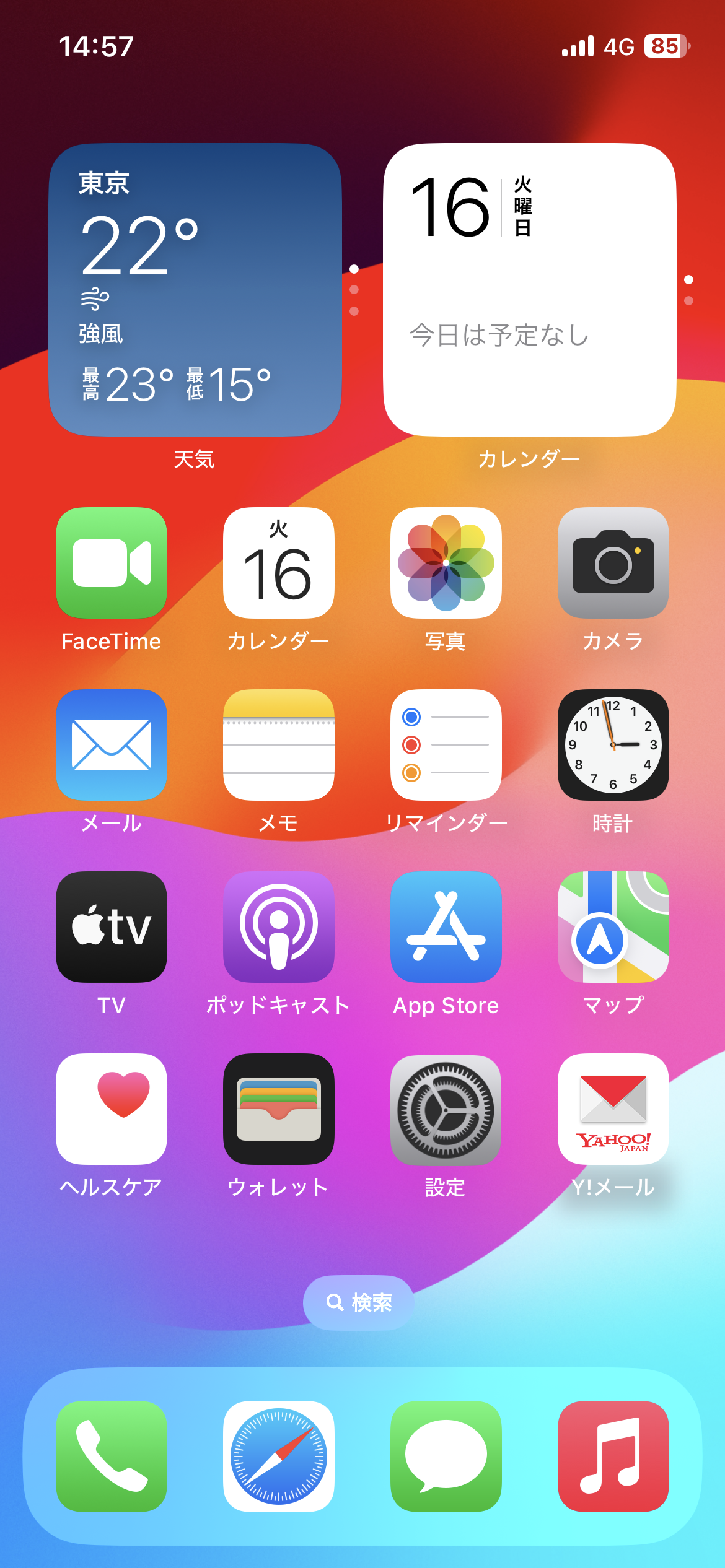Launch FaceTime app
The width and height of the screenshot is (725, 1568).
[112, 563]
